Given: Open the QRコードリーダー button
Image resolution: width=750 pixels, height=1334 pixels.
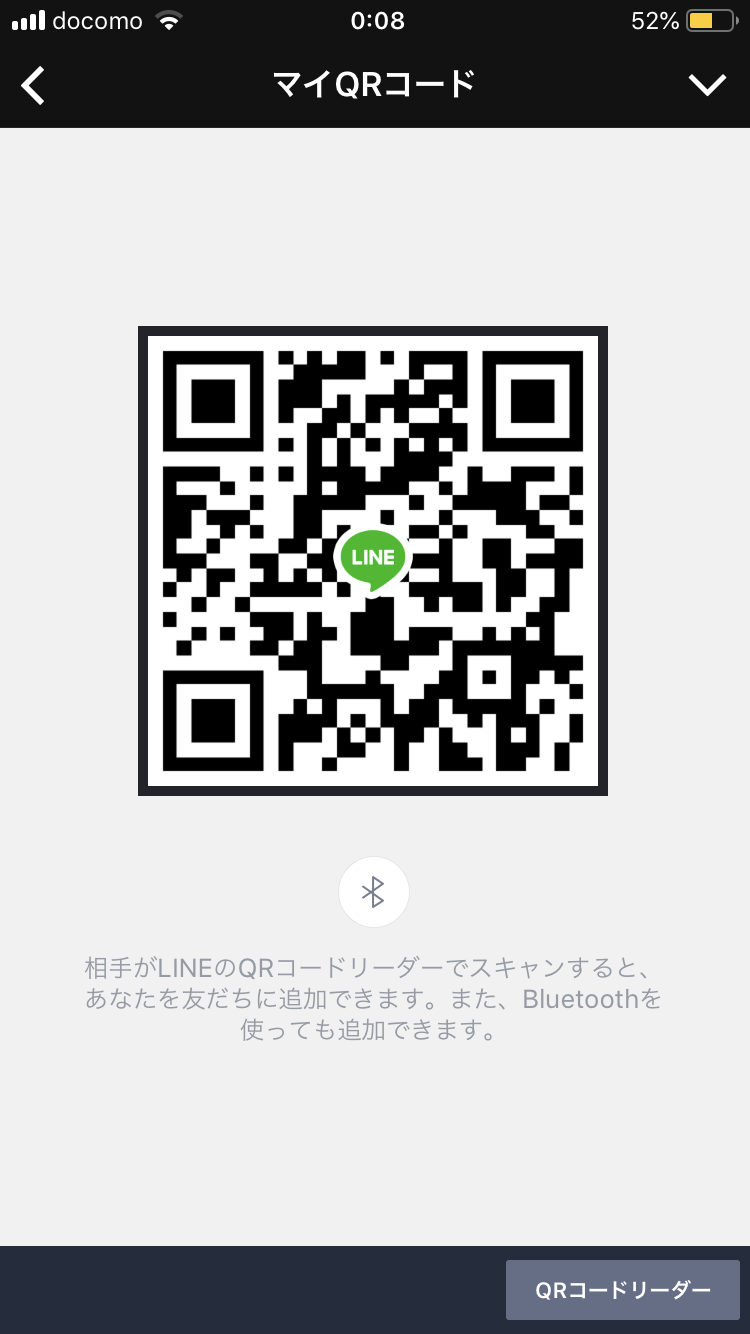Looking at the screenshot, I should click(x=622, y=1290).
